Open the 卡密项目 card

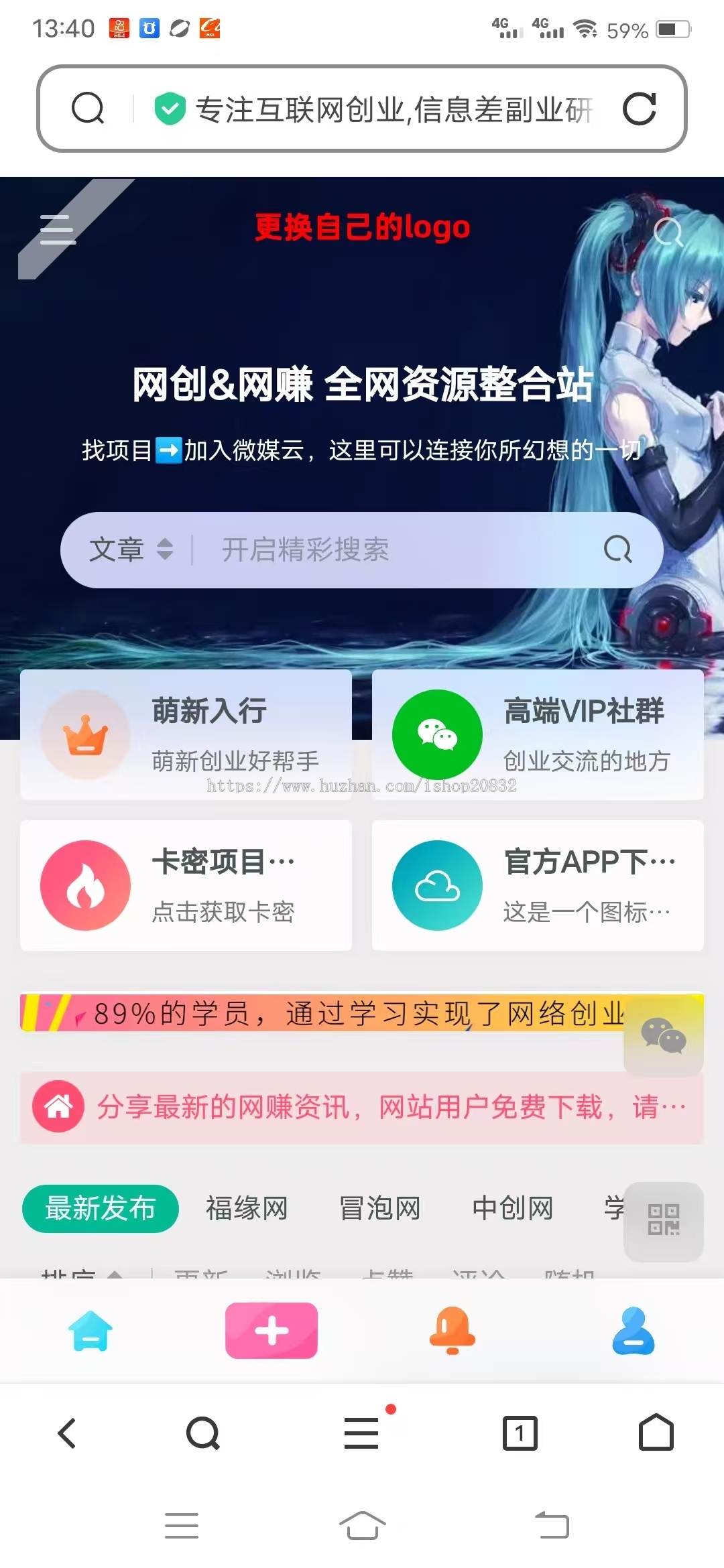coord(186,885)
